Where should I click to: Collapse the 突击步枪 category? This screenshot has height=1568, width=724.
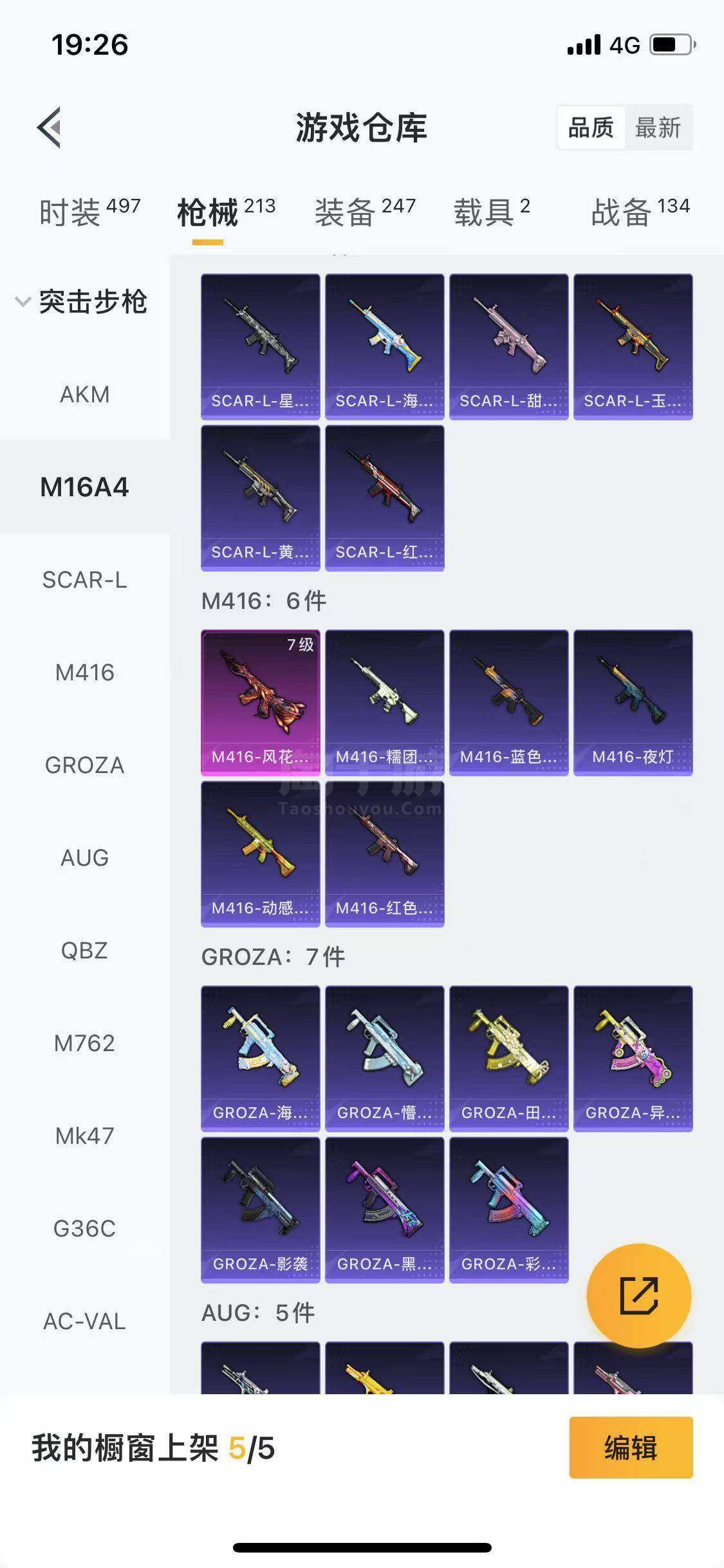[x=82, y=301]
